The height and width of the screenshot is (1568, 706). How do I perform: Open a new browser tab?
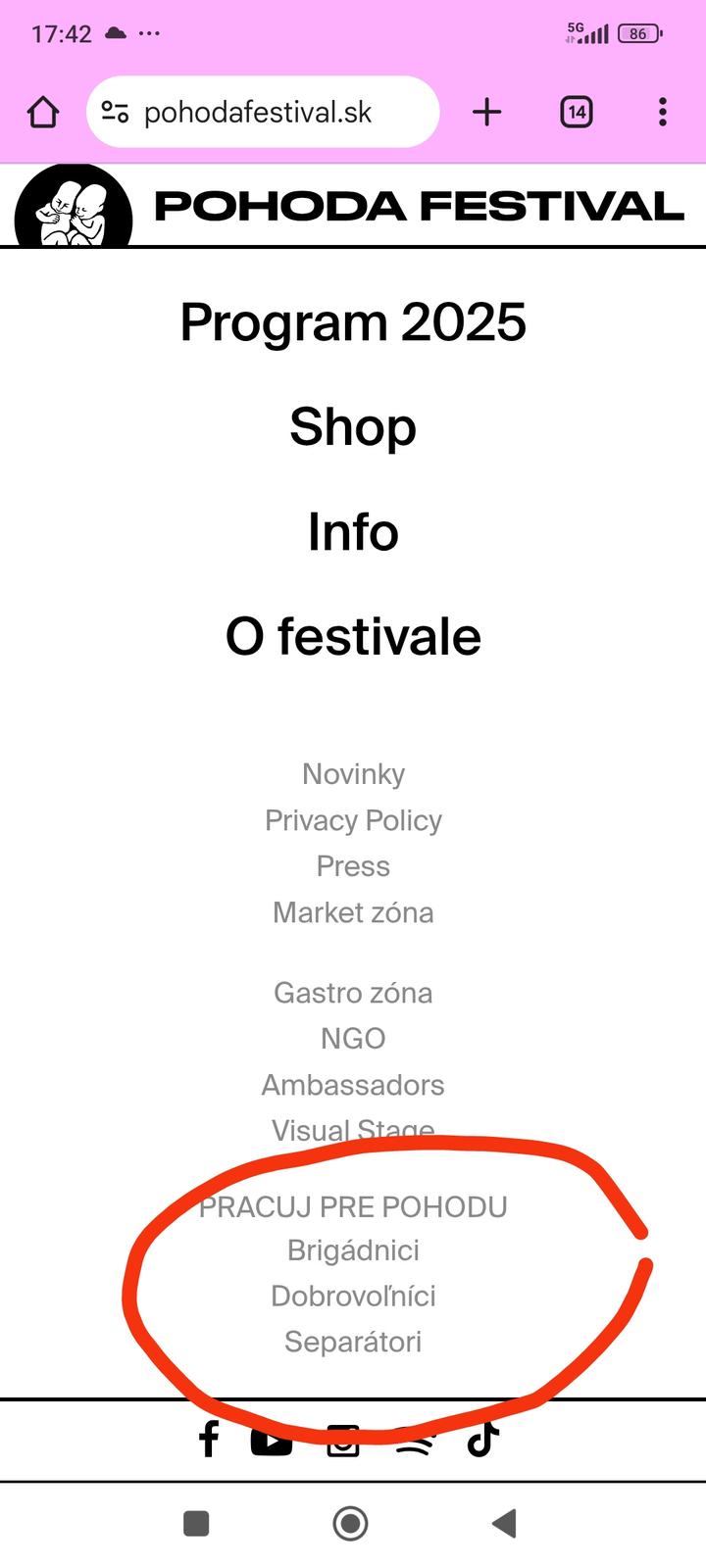(x=486, y=113)
